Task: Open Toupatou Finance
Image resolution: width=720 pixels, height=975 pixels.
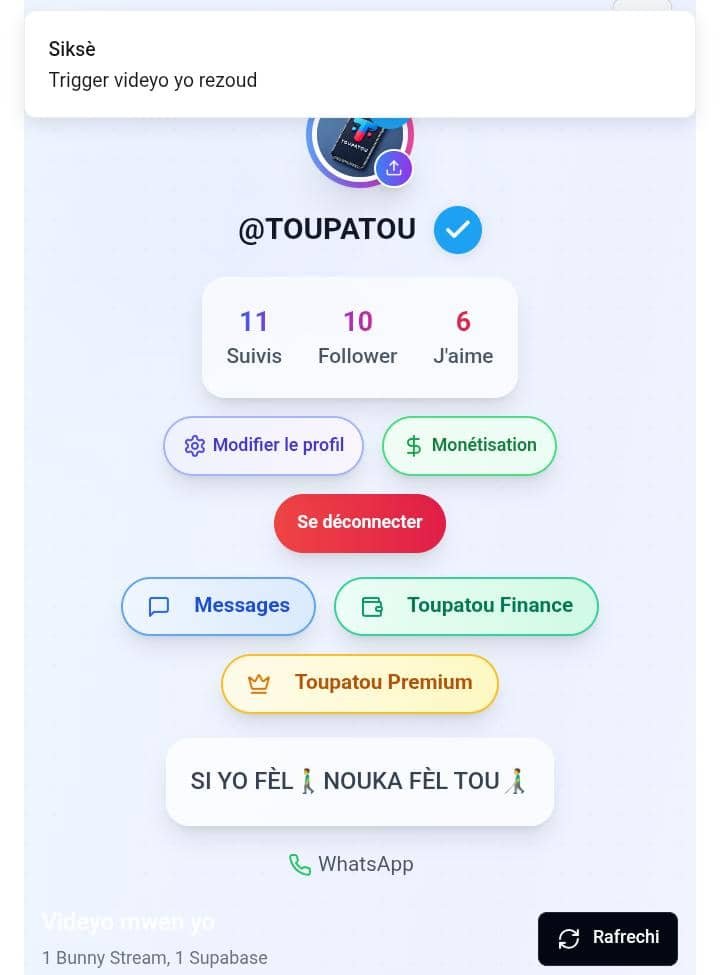Action: pos(466,606)
